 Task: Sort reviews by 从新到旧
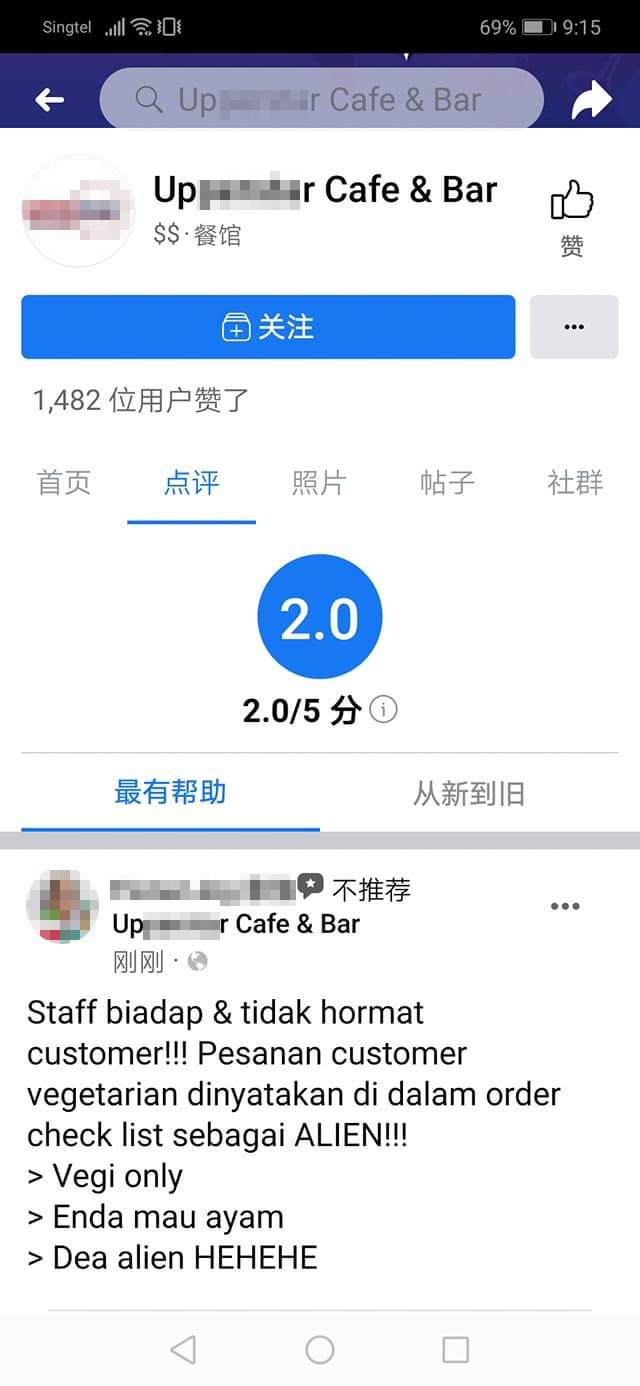tap(469, 794)
